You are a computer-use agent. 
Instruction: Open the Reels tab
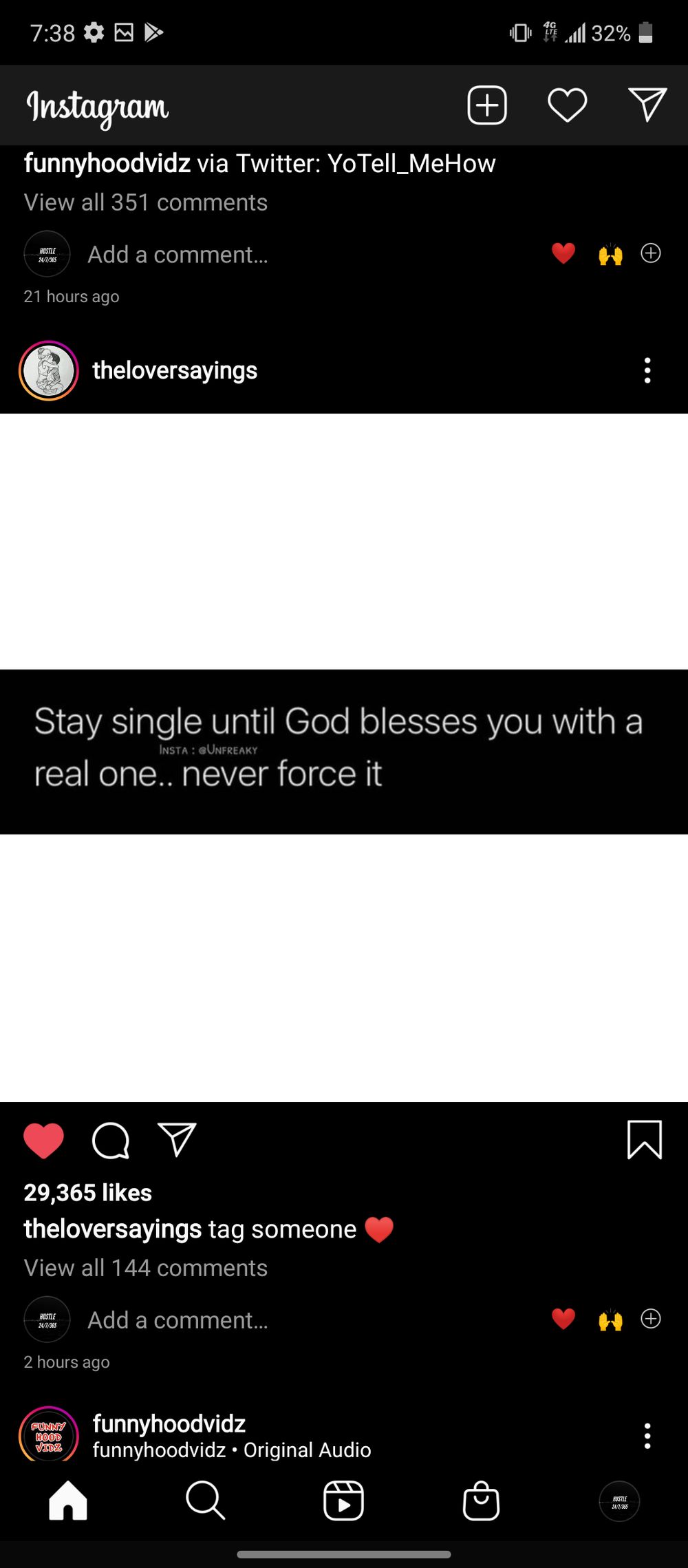click(343, 1501)
